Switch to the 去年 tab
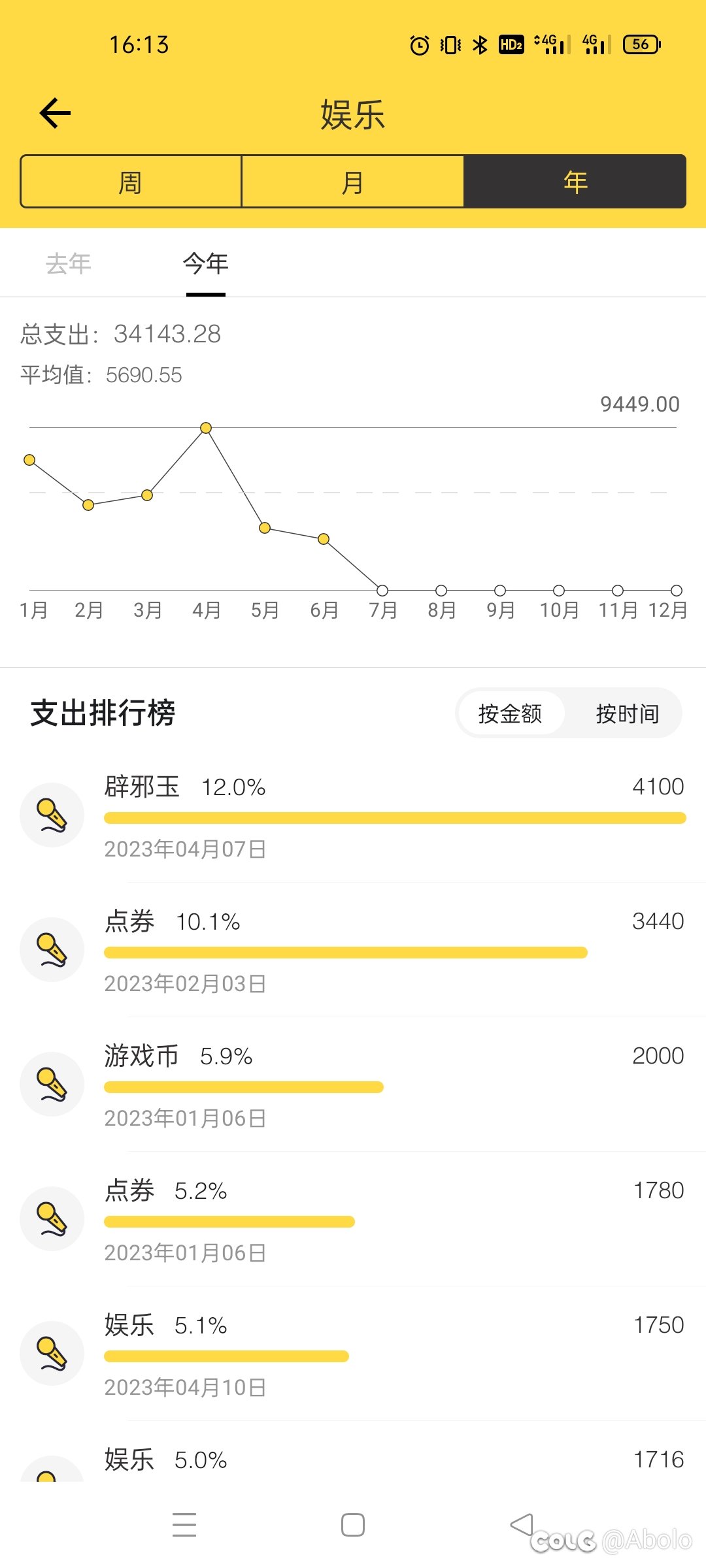Screen dimensions: 706x1568 pos(69,263)
